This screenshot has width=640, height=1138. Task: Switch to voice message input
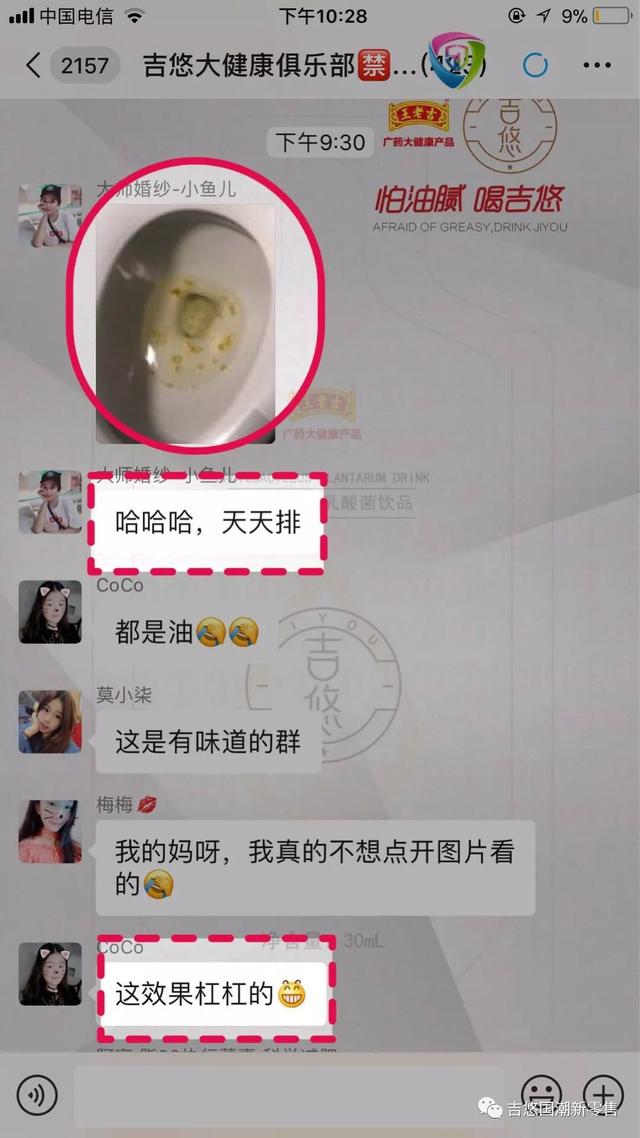click(37, 1095)
